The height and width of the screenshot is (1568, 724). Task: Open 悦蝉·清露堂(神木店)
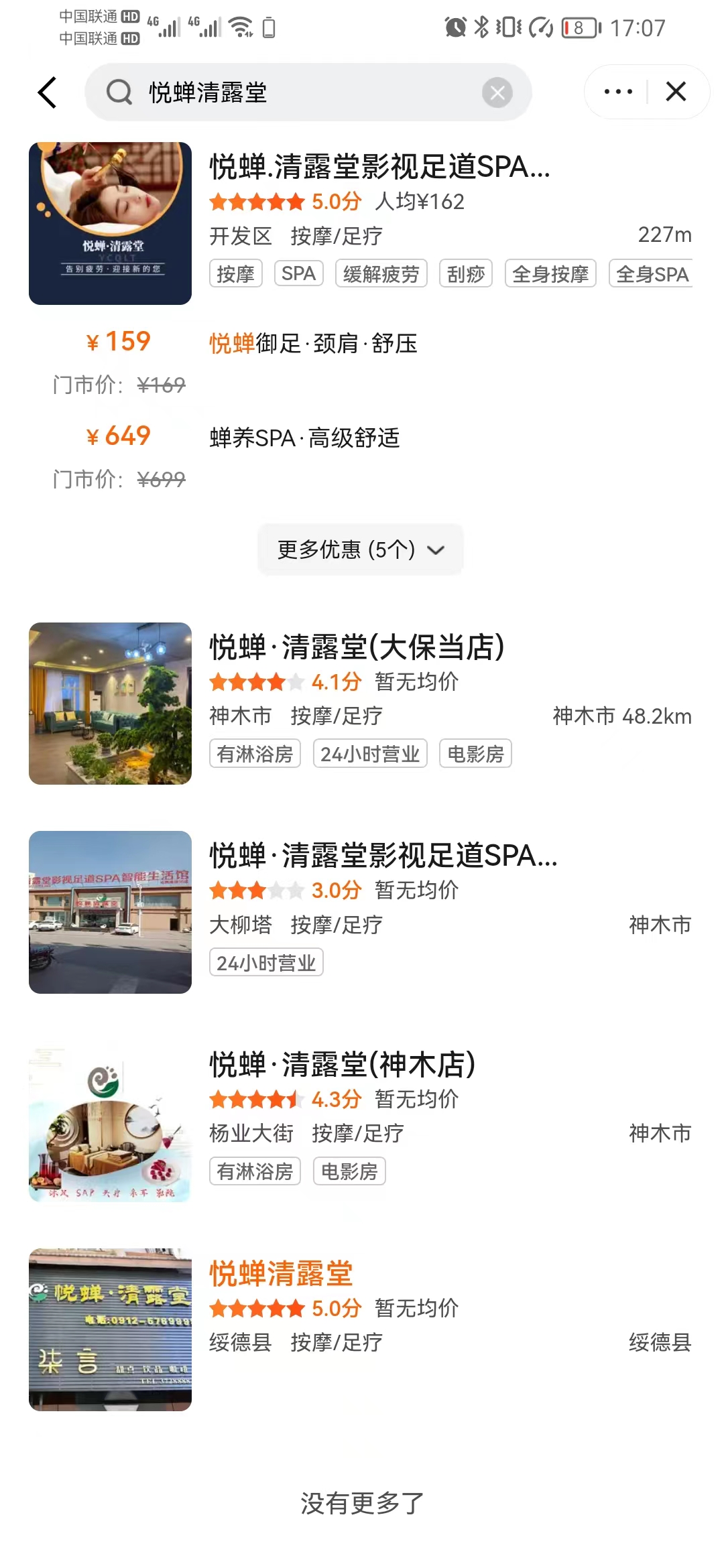pyautogui.click(x=343, y=1064)
